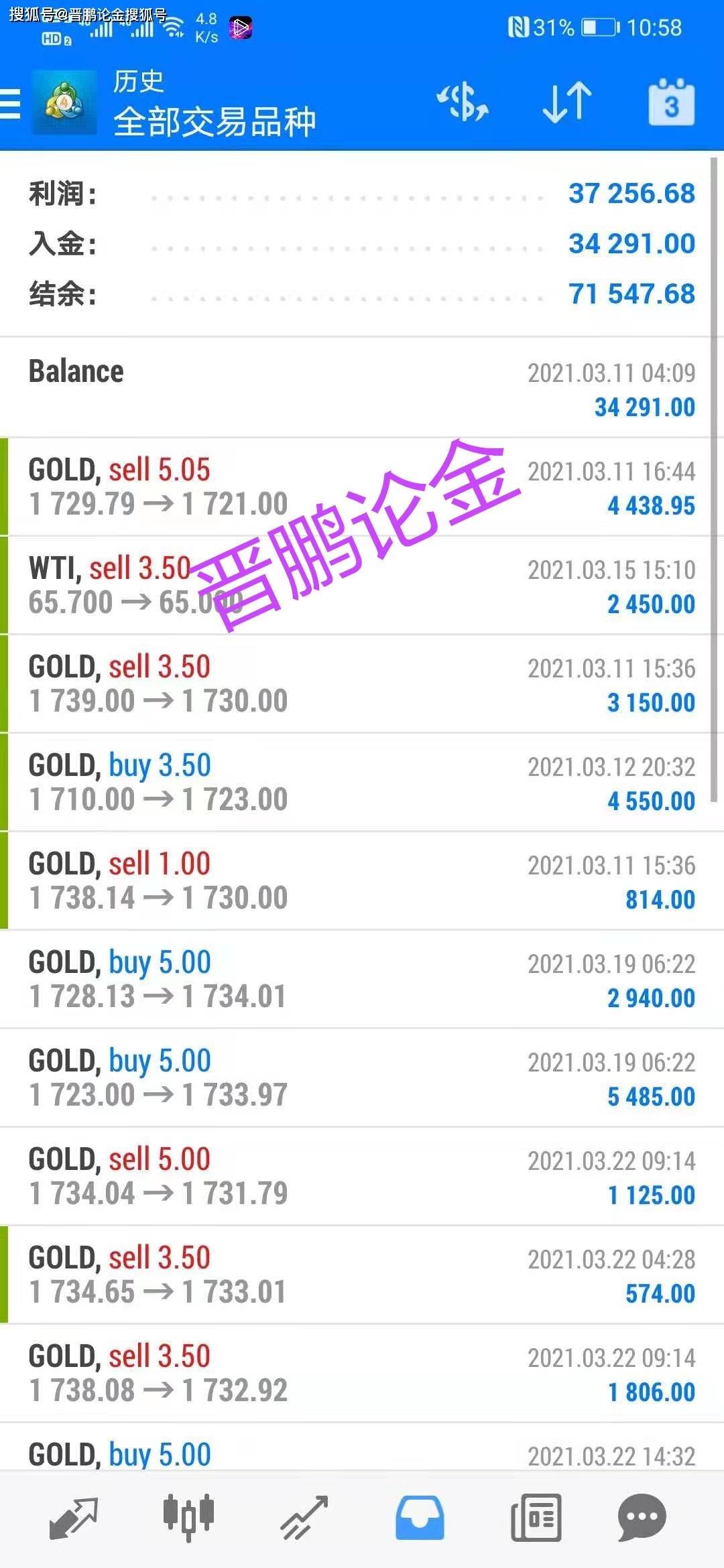Open the Balance deposit entry

(362, 389)
